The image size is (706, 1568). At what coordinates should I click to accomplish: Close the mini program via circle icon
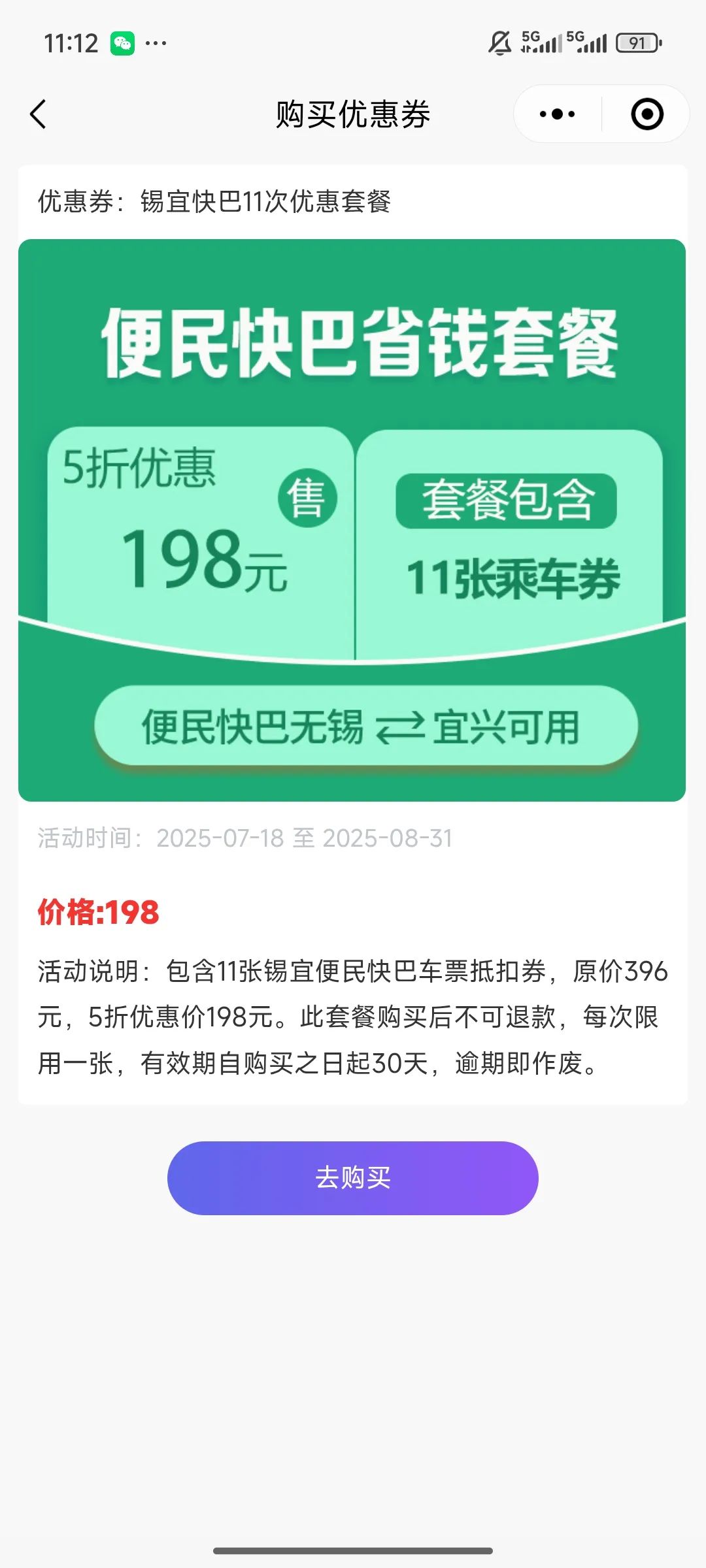647,114
